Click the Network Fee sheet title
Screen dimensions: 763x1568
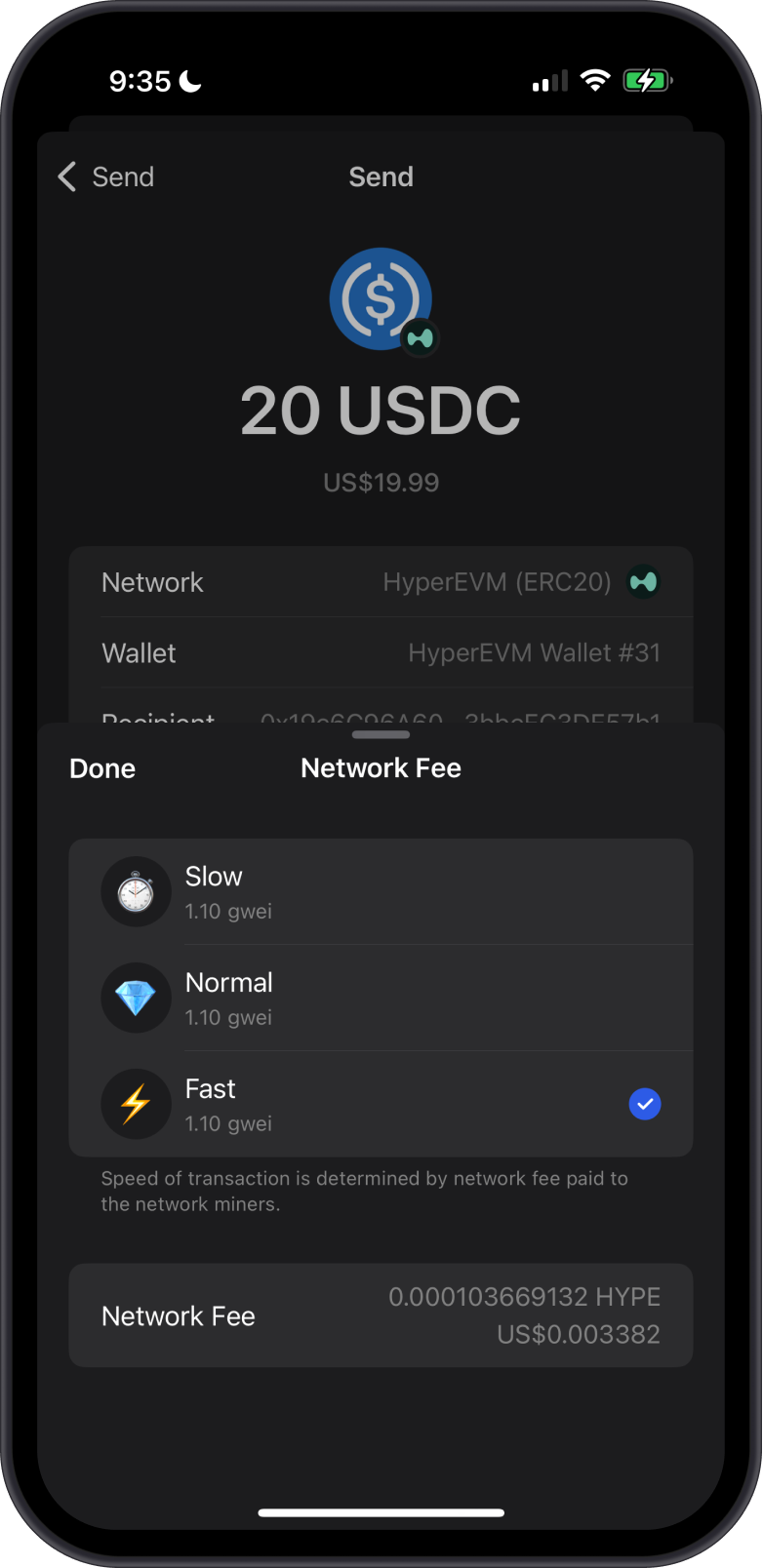coord(381,768)
